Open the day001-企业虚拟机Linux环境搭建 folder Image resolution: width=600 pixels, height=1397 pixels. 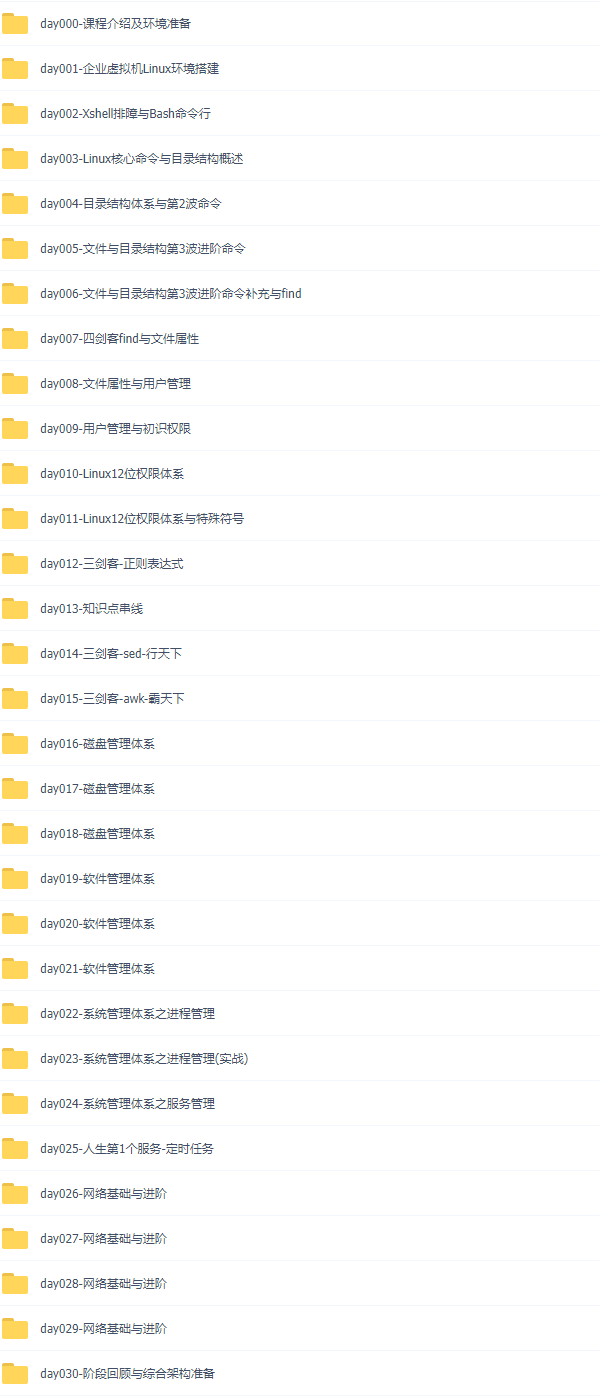[129, 68]
